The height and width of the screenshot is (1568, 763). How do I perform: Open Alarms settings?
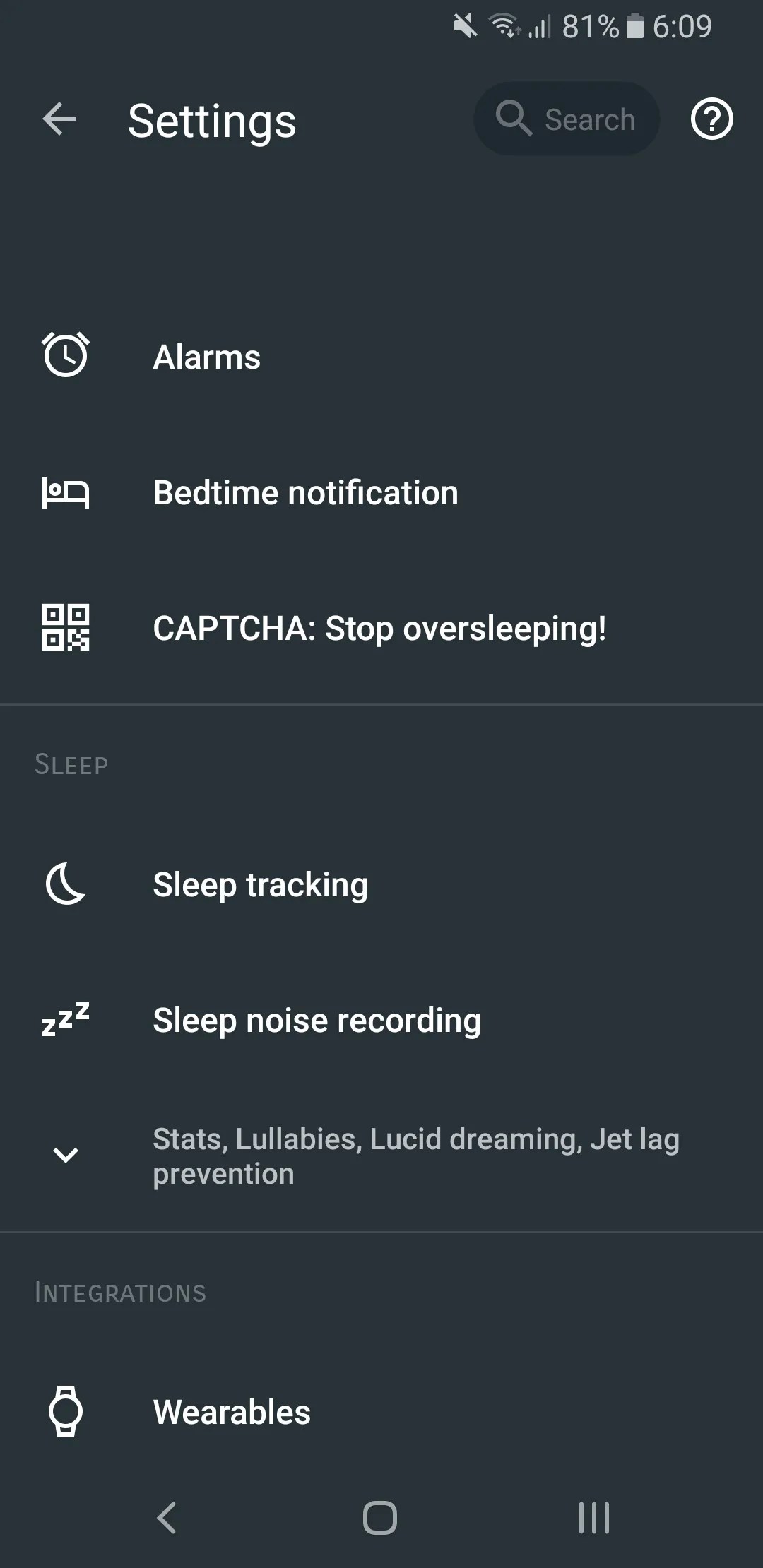(x=206, y=356)
